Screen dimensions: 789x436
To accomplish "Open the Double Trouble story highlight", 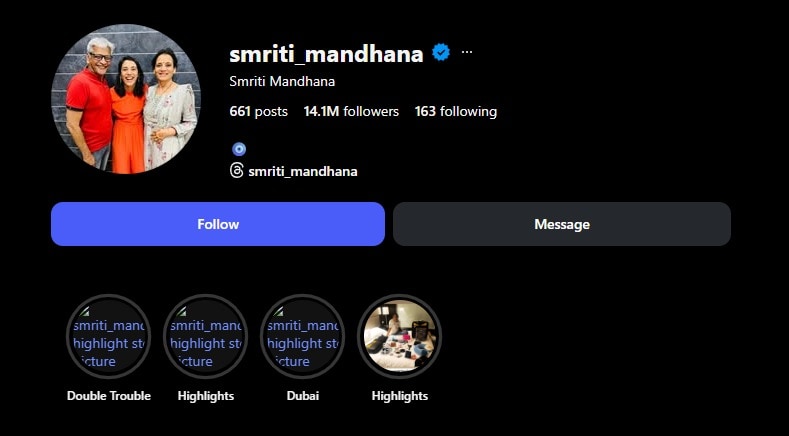I will point(108,336).
